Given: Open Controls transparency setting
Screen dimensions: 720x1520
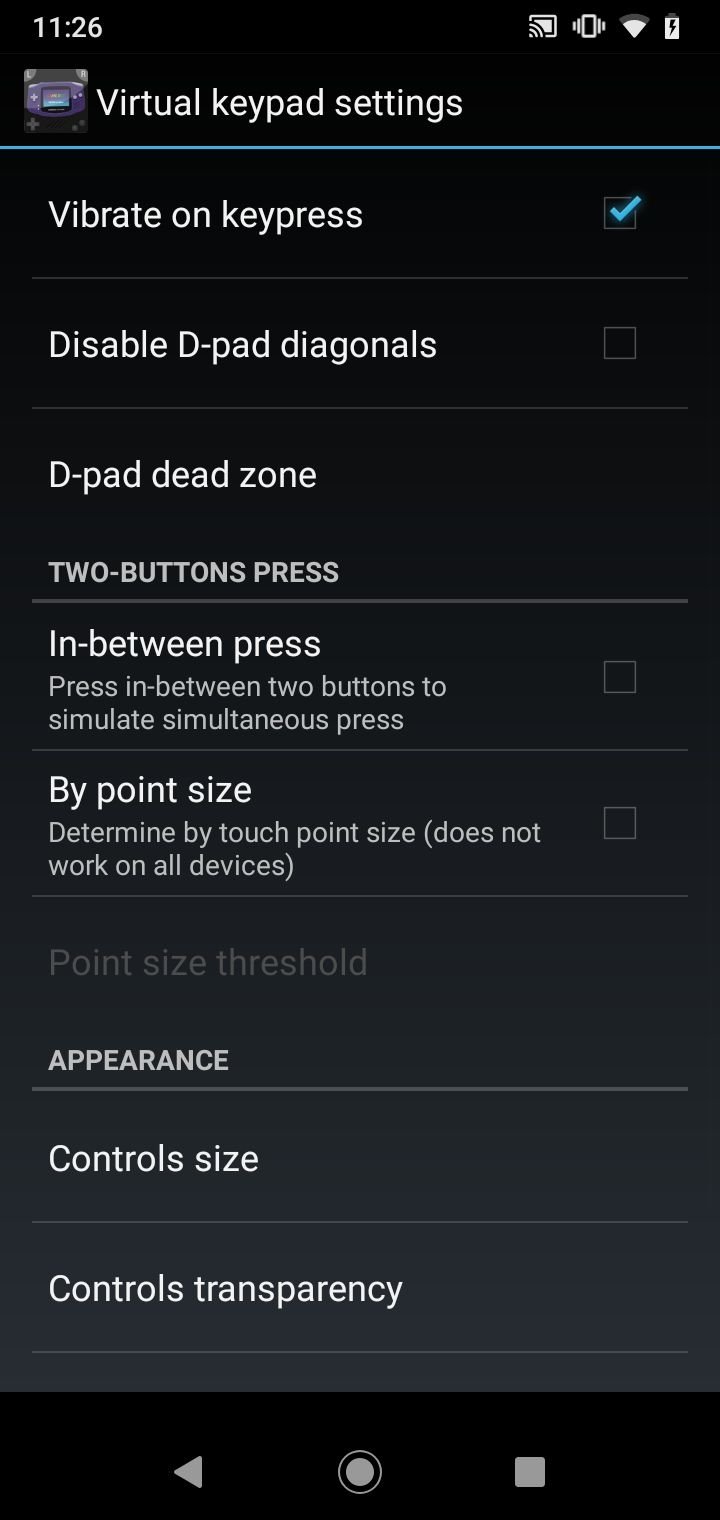Looking at the screenshot, I should click(360, 1288).
